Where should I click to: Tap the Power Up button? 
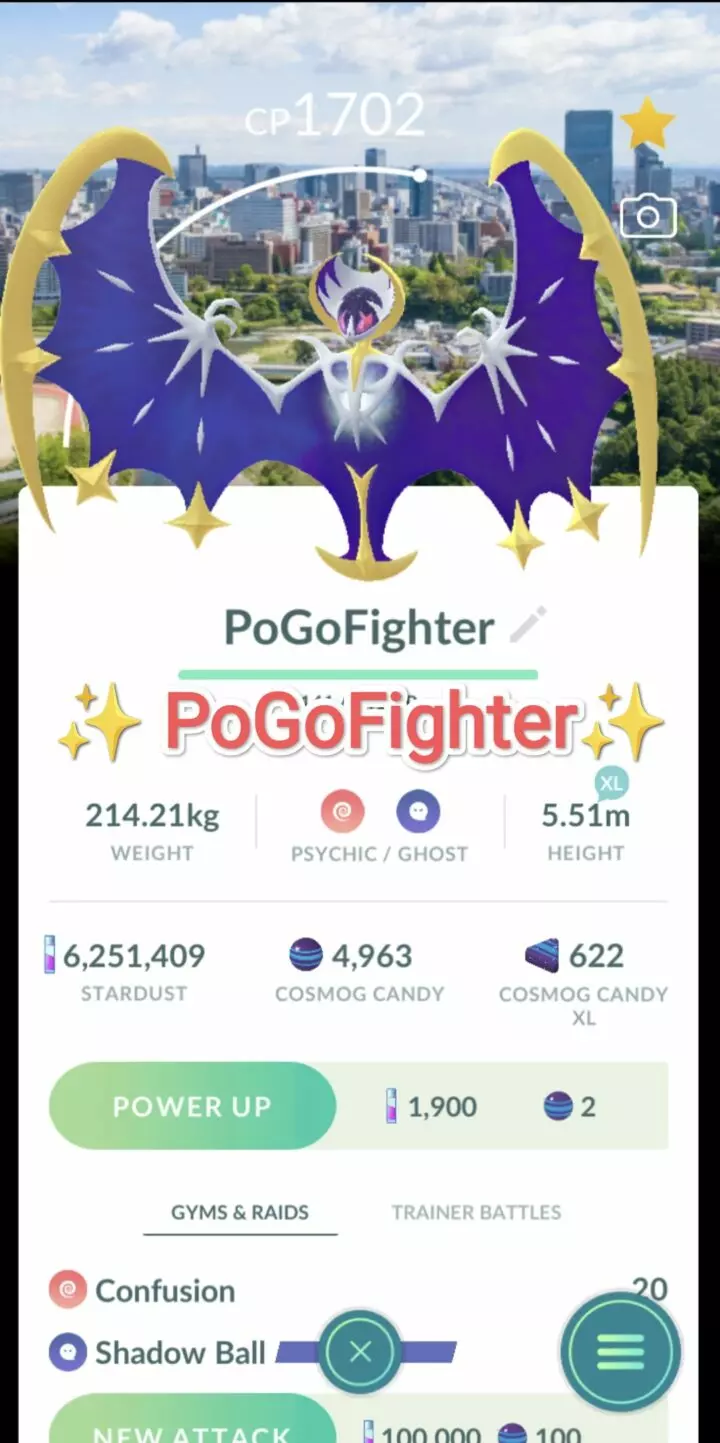click(192, 1106)
